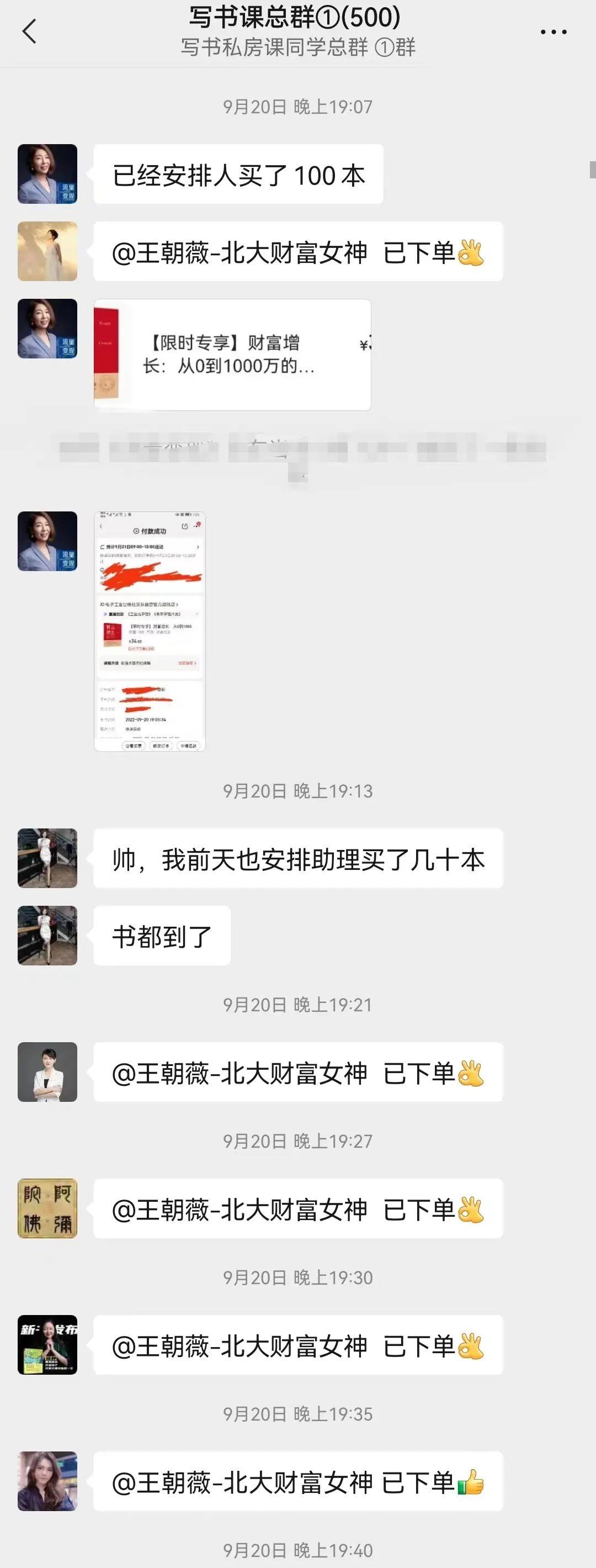Open the three-dot group options menu
The height and width of the screenshot is (1568, 596).
552,30
